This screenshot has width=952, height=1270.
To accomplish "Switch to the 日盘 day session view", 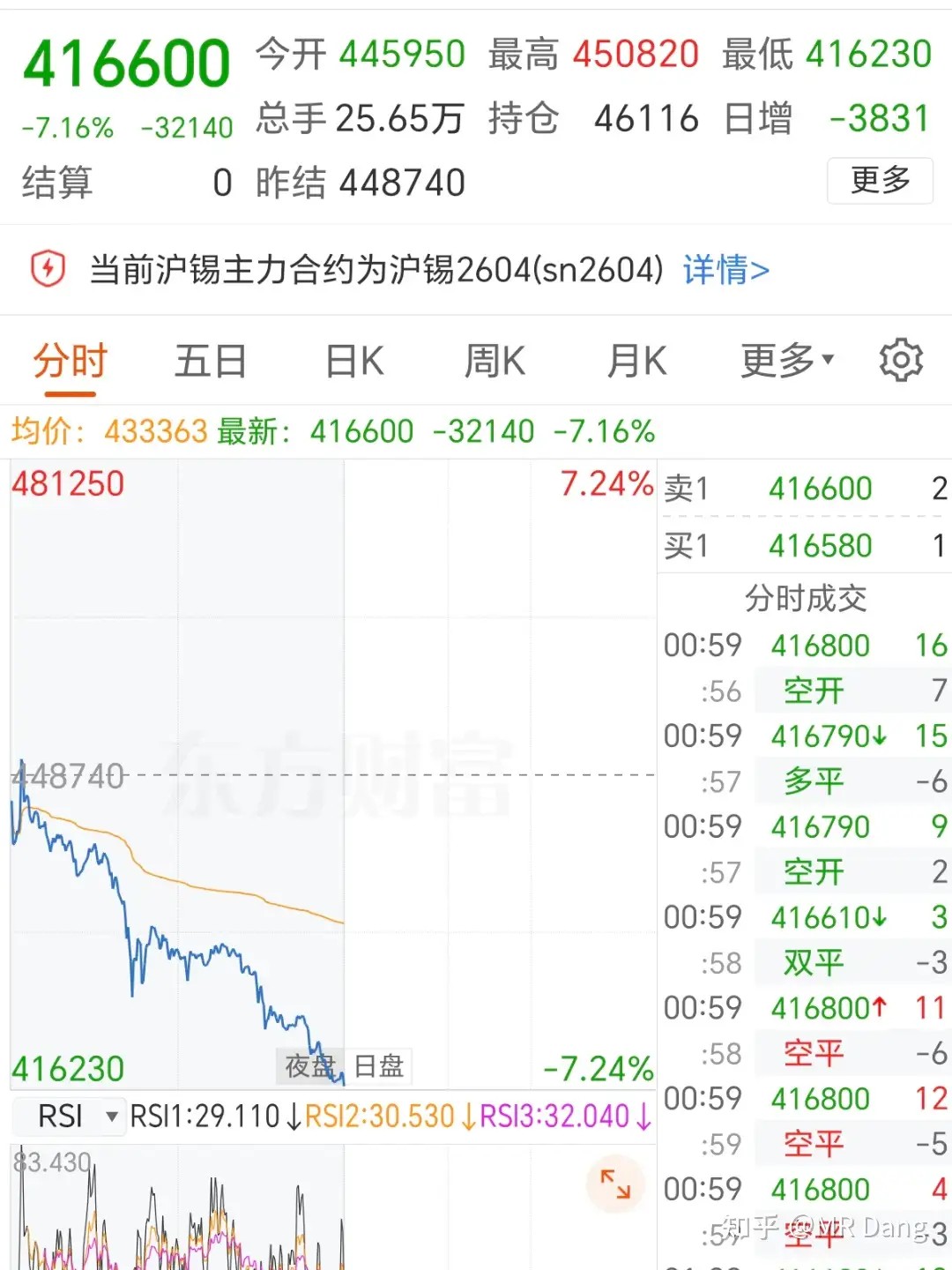I will point(379,1066).
